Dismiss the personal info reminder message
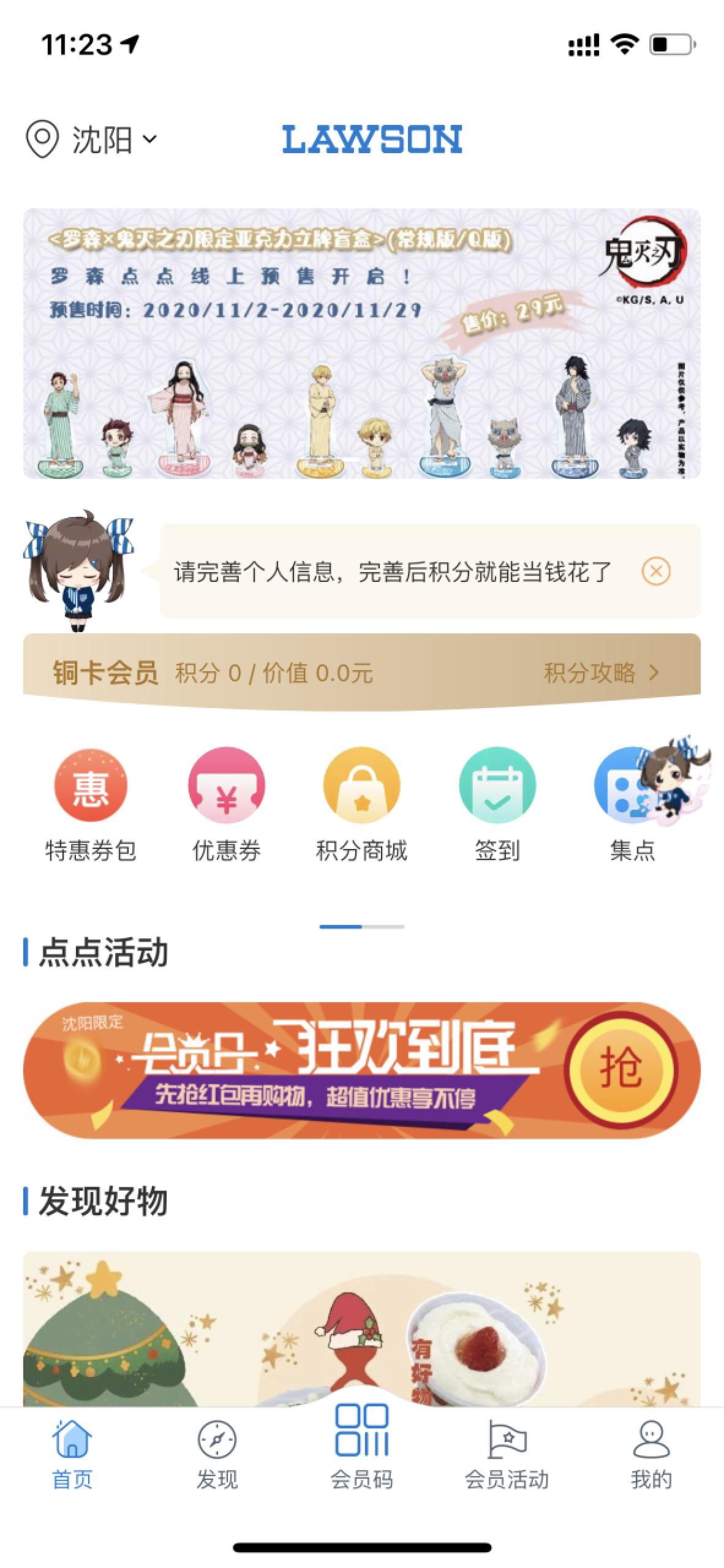The width and height of the screenshot is (724, 1568). (657, 572)
